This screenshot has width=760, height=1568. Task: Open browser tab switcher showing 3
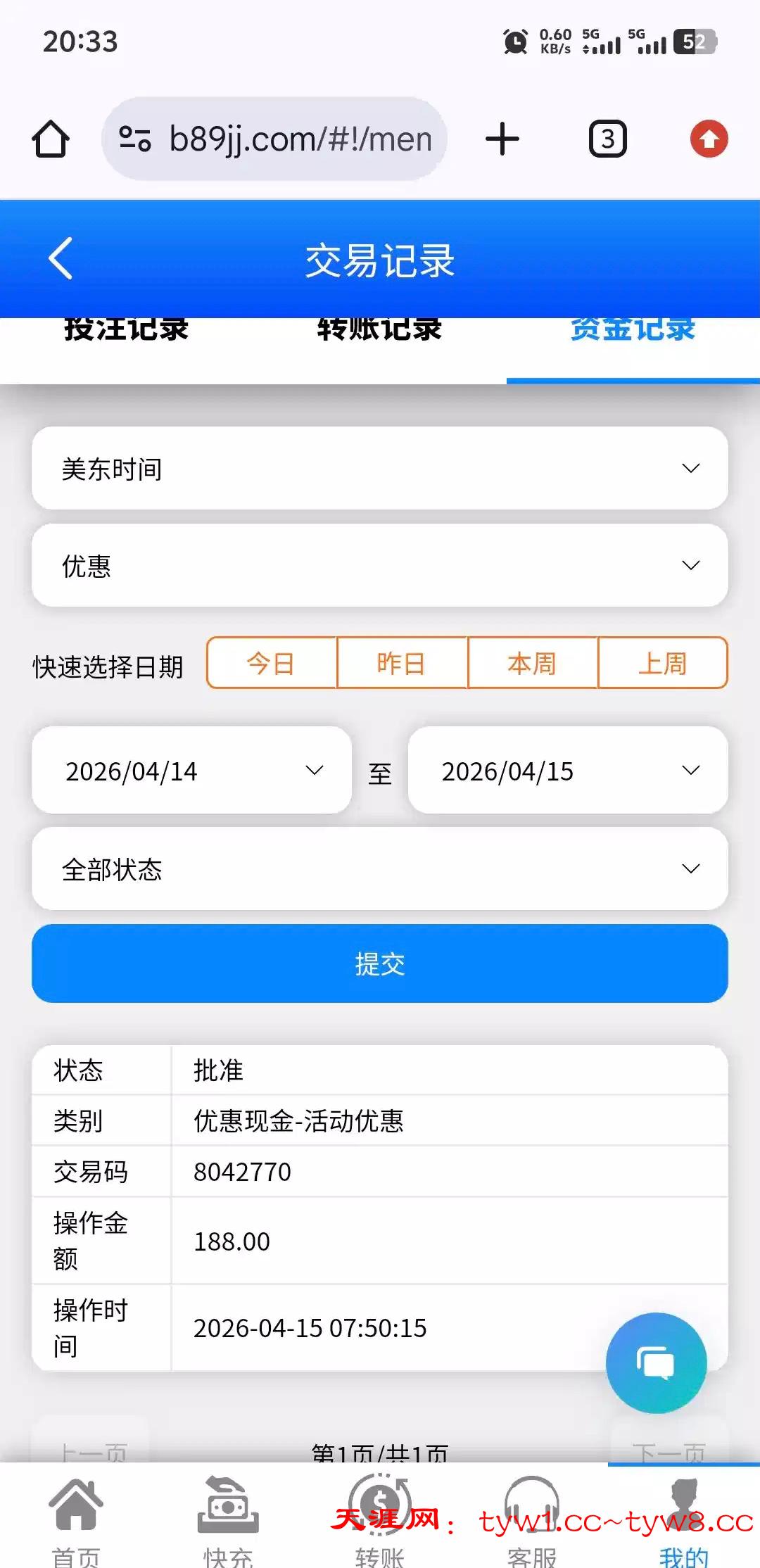click(x=607, y=139)
